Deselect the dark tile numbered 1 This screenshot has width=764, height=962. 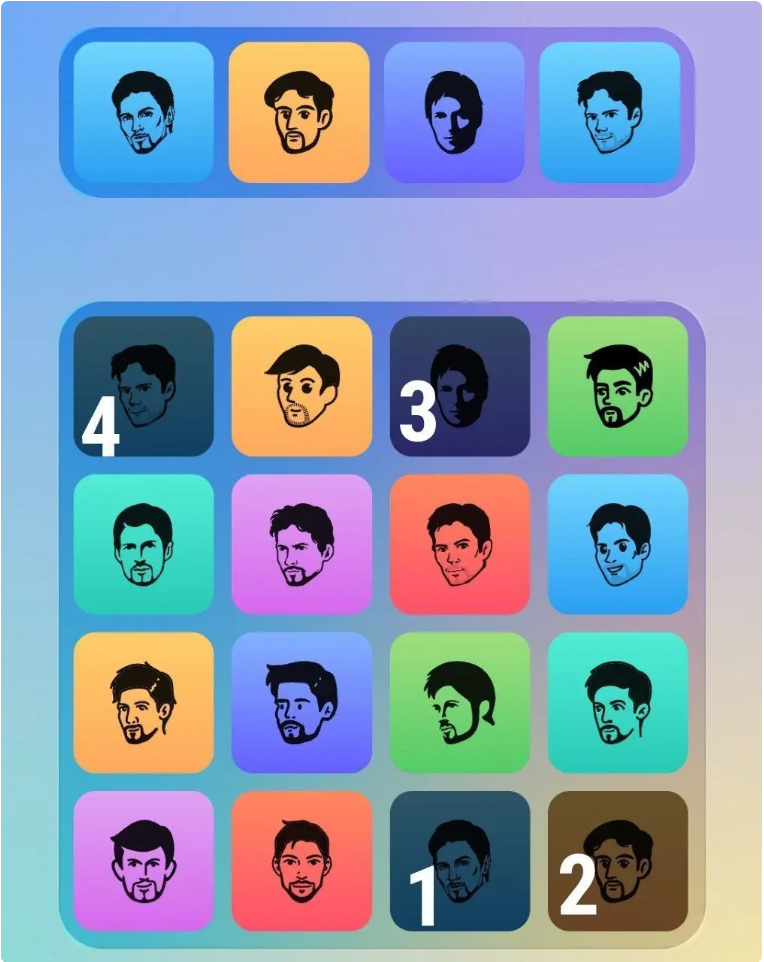[x=459, y=860]
